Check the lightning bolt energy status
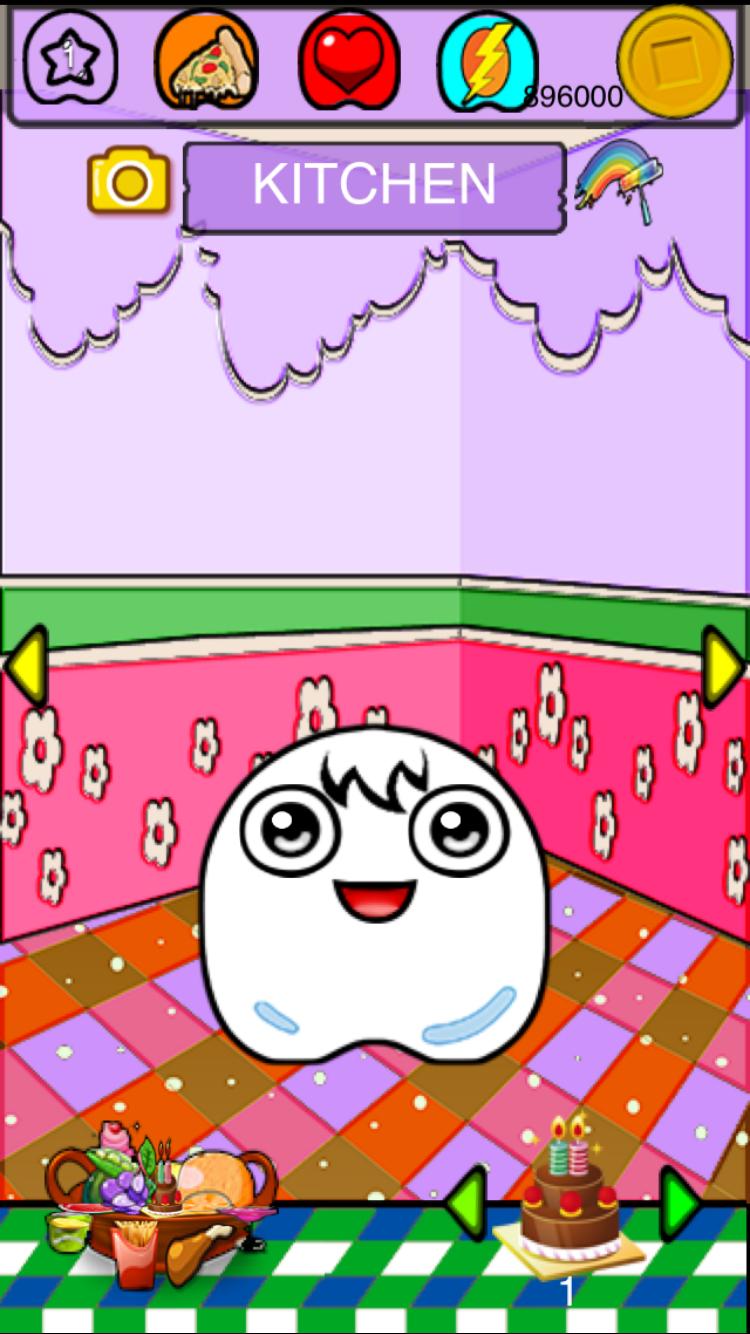This screenshot has height=1334, width=750. pos(487,62)
